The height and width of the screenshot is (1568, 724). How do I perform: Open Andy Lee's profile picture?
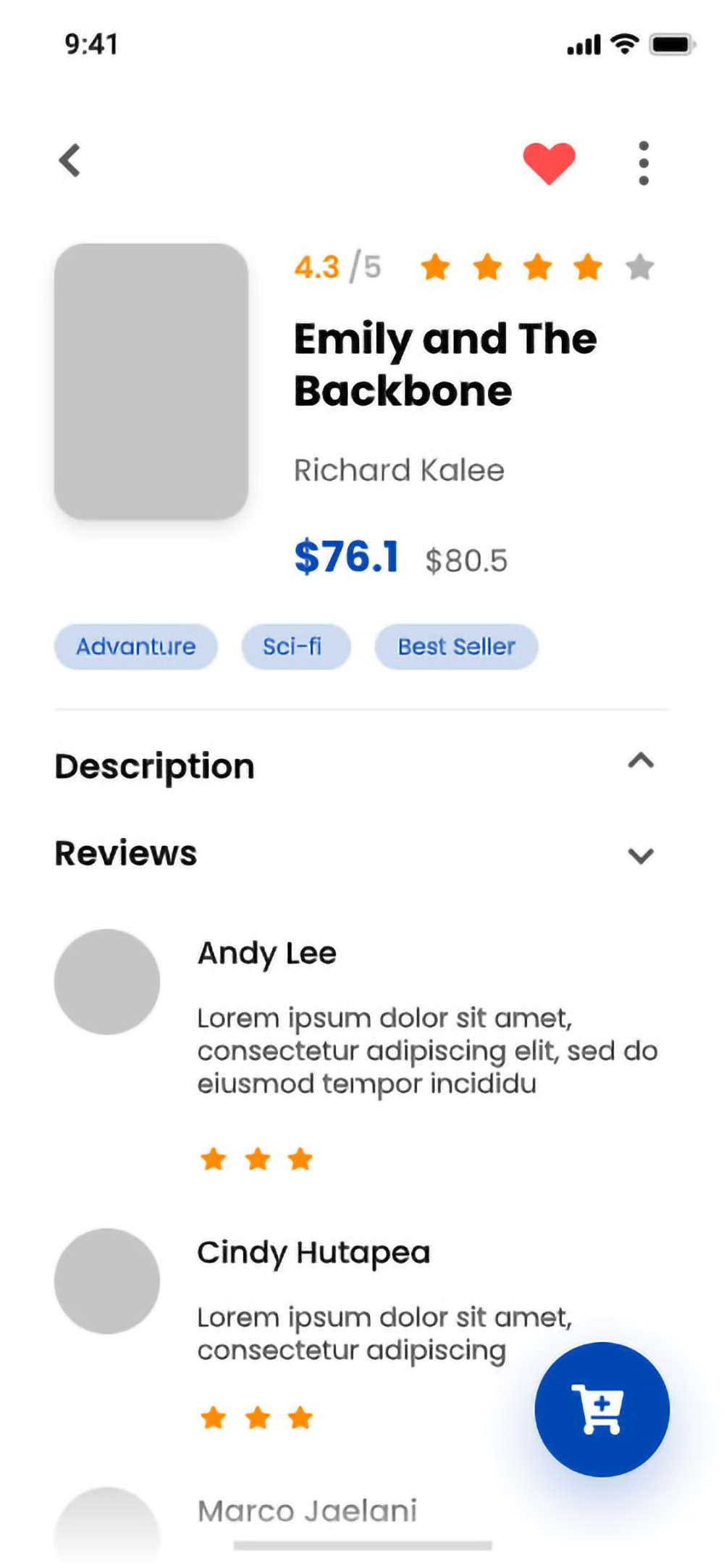coord(107,981)
